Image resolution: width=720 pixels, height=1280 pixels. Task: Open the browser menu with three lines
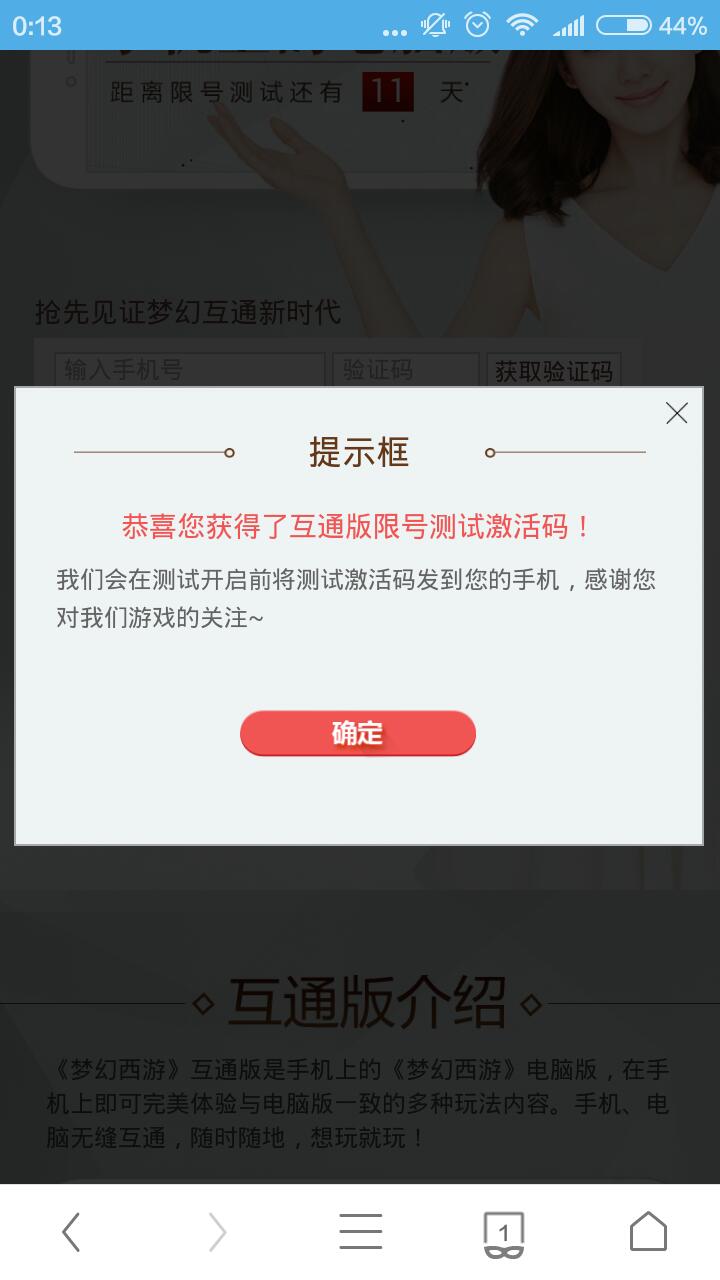[360, 1232]
